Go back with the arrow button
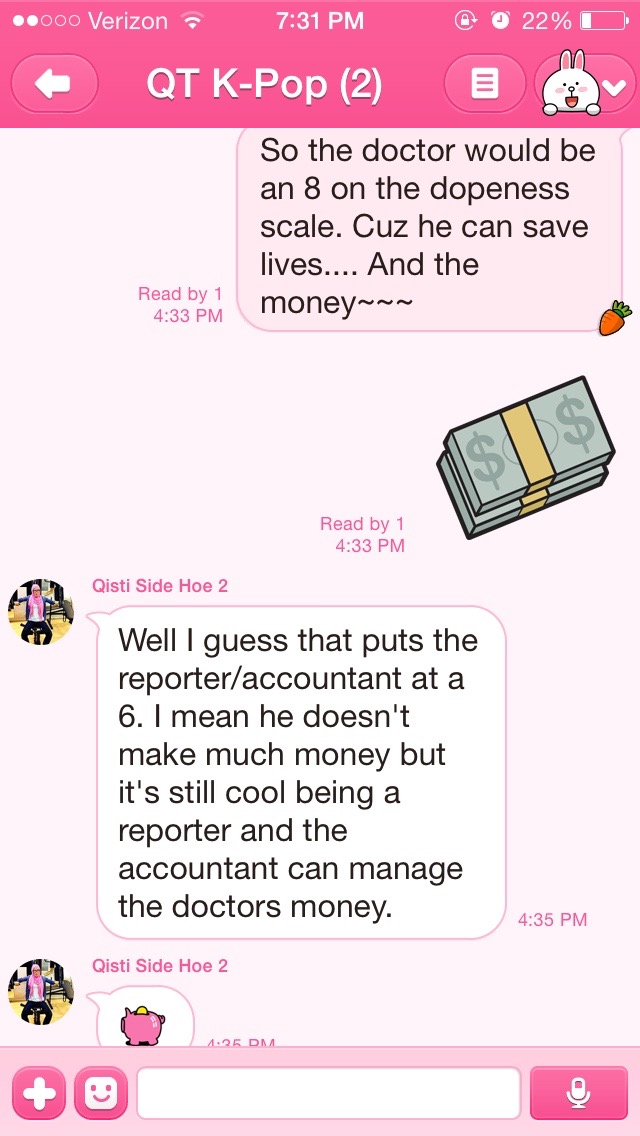The width and height of the screenshot is (640, 1136). tap(53, 85)
